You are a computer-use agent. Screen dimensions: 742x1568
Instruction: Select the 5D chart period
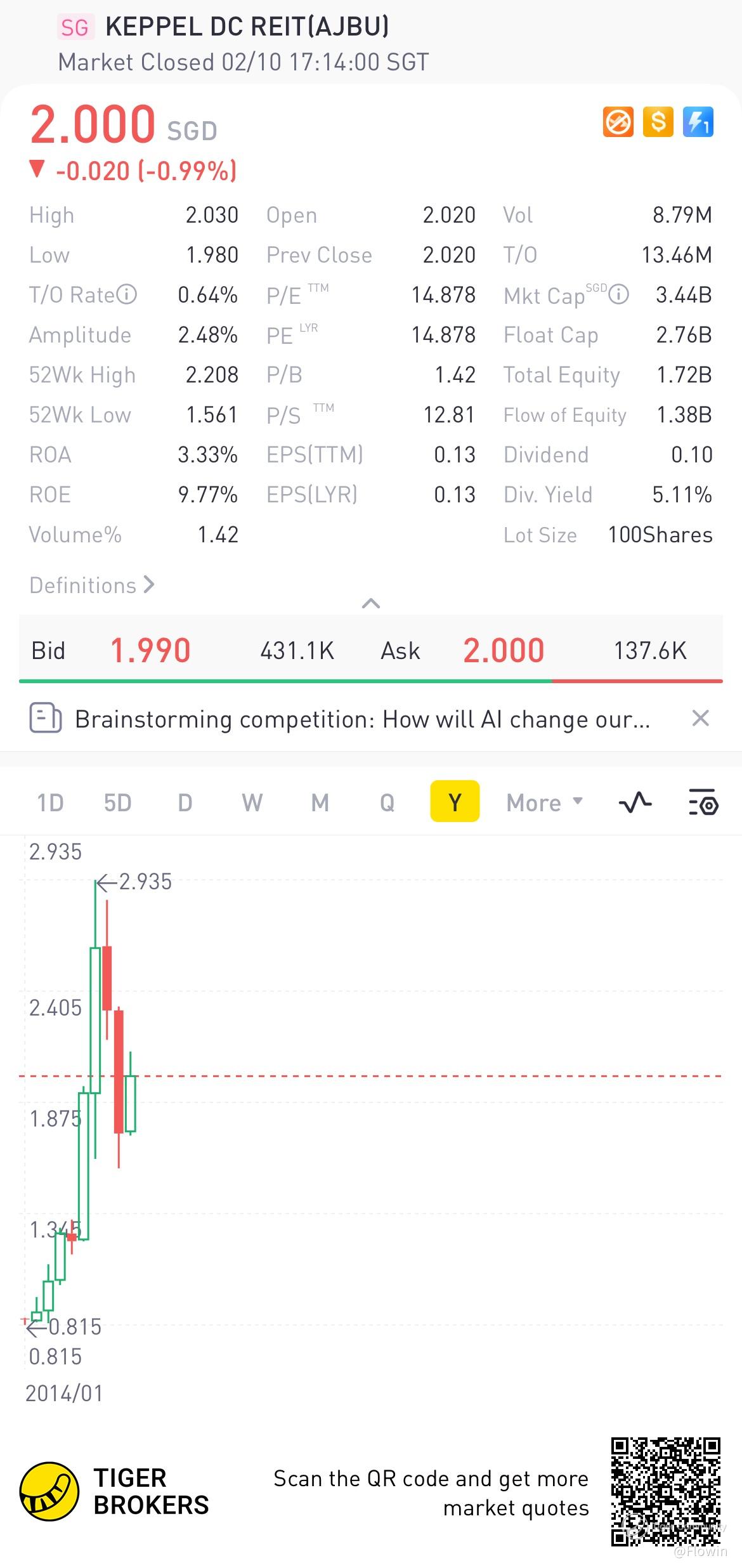117,802
